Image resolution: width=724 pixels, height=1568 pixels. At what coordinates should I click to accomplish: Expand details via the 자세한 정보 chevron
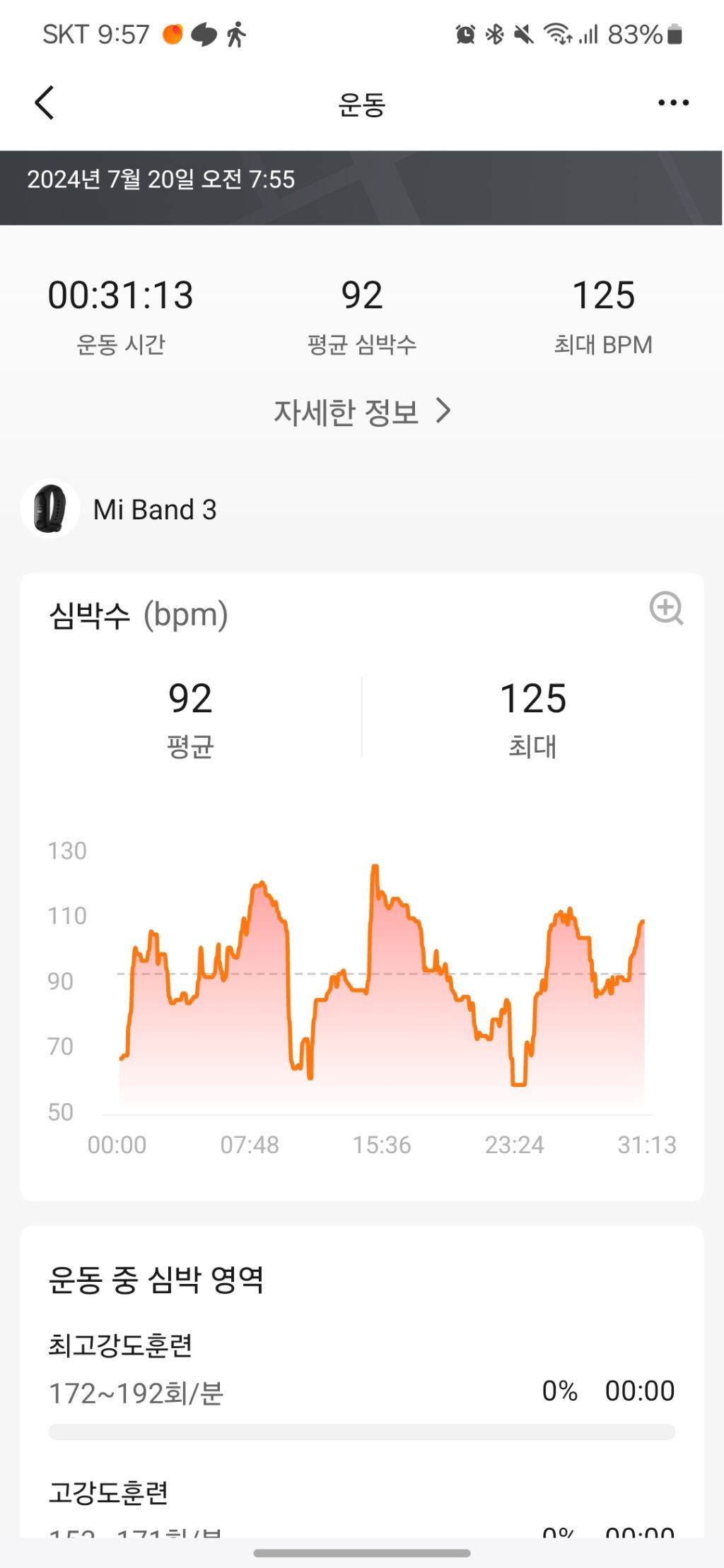tap(444, 410)
